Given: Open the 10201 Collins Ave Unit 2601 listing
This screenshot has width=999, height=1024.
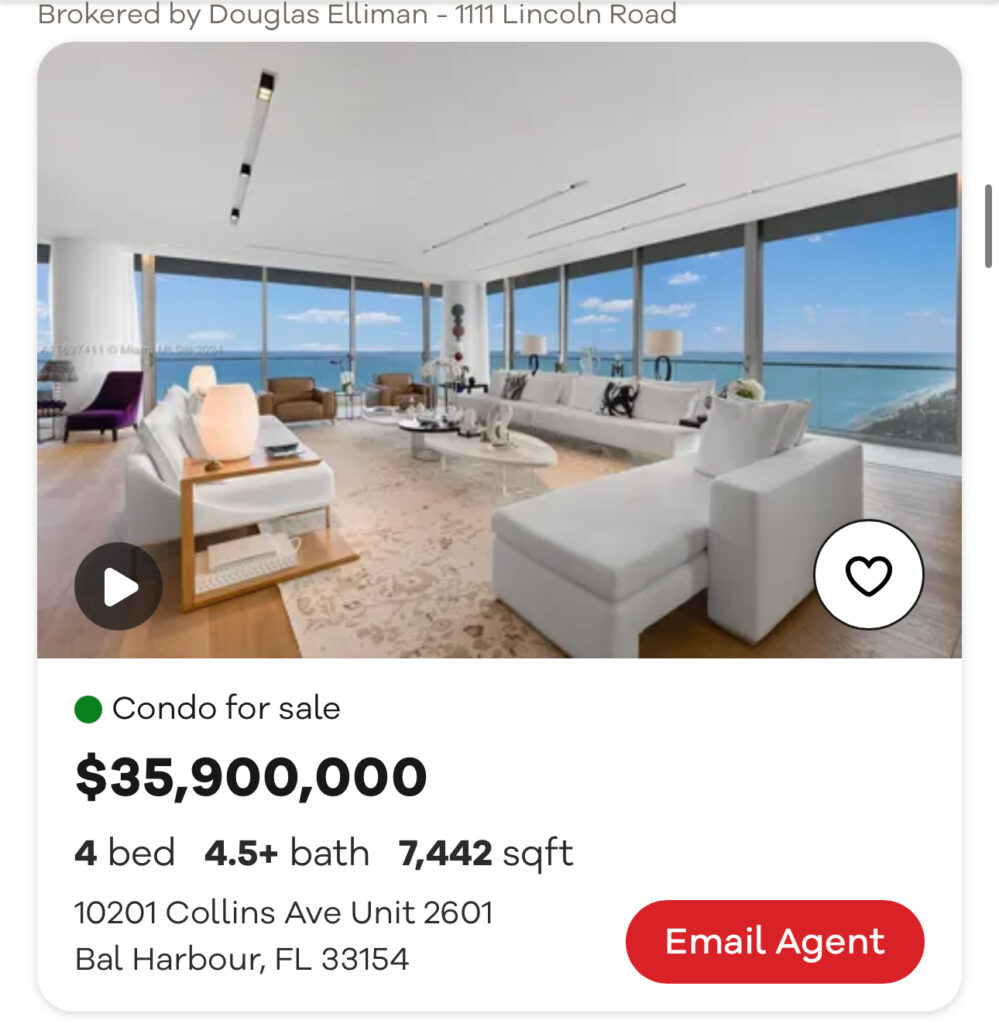Looking at the screenshot, I should pos(283,912).
